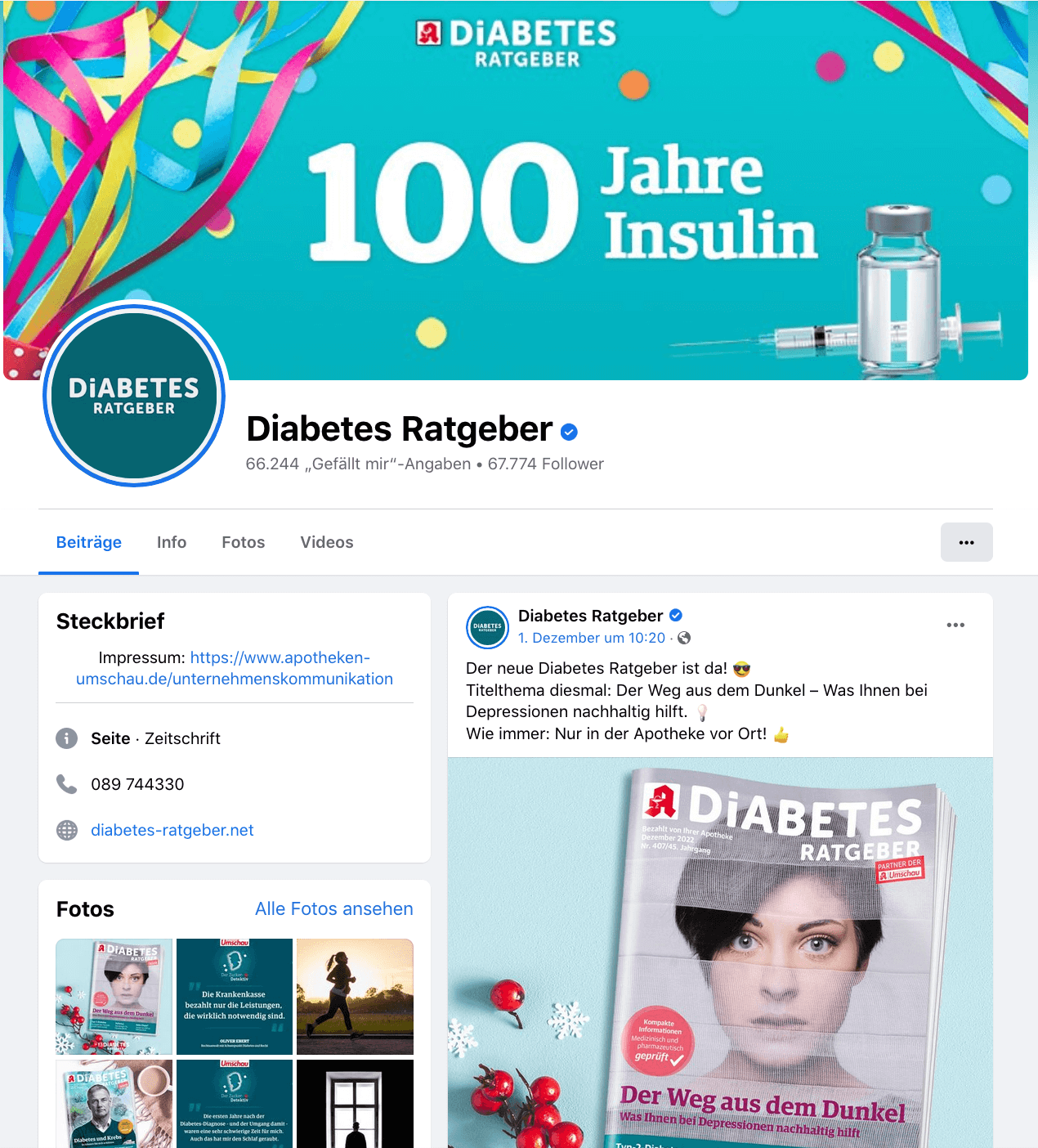Viewport: 1038px width, 1148px height.
Task: Tap the Diabetes Ratgeber name on the post
Action: pos(590,616)
